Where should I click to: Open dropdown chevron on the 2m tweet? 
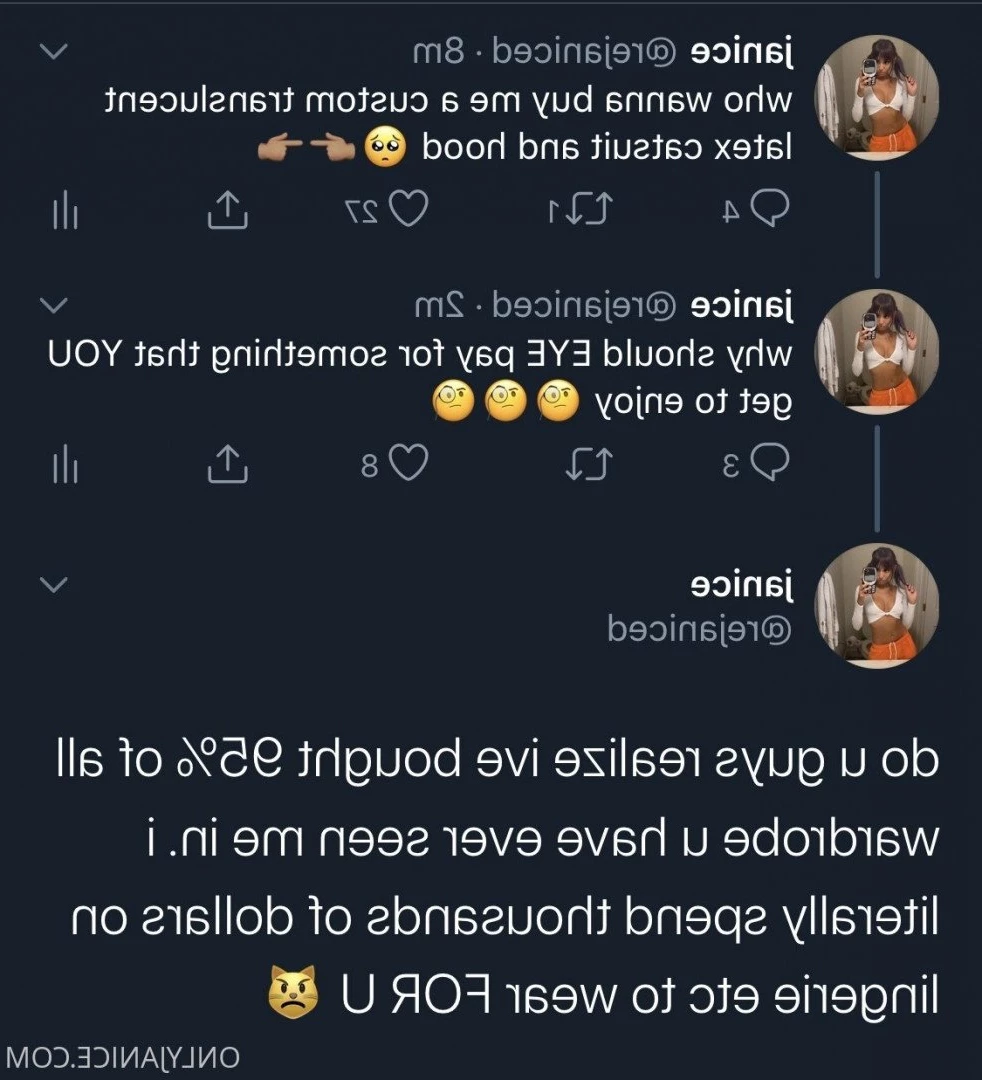click(x=56, y=303)
